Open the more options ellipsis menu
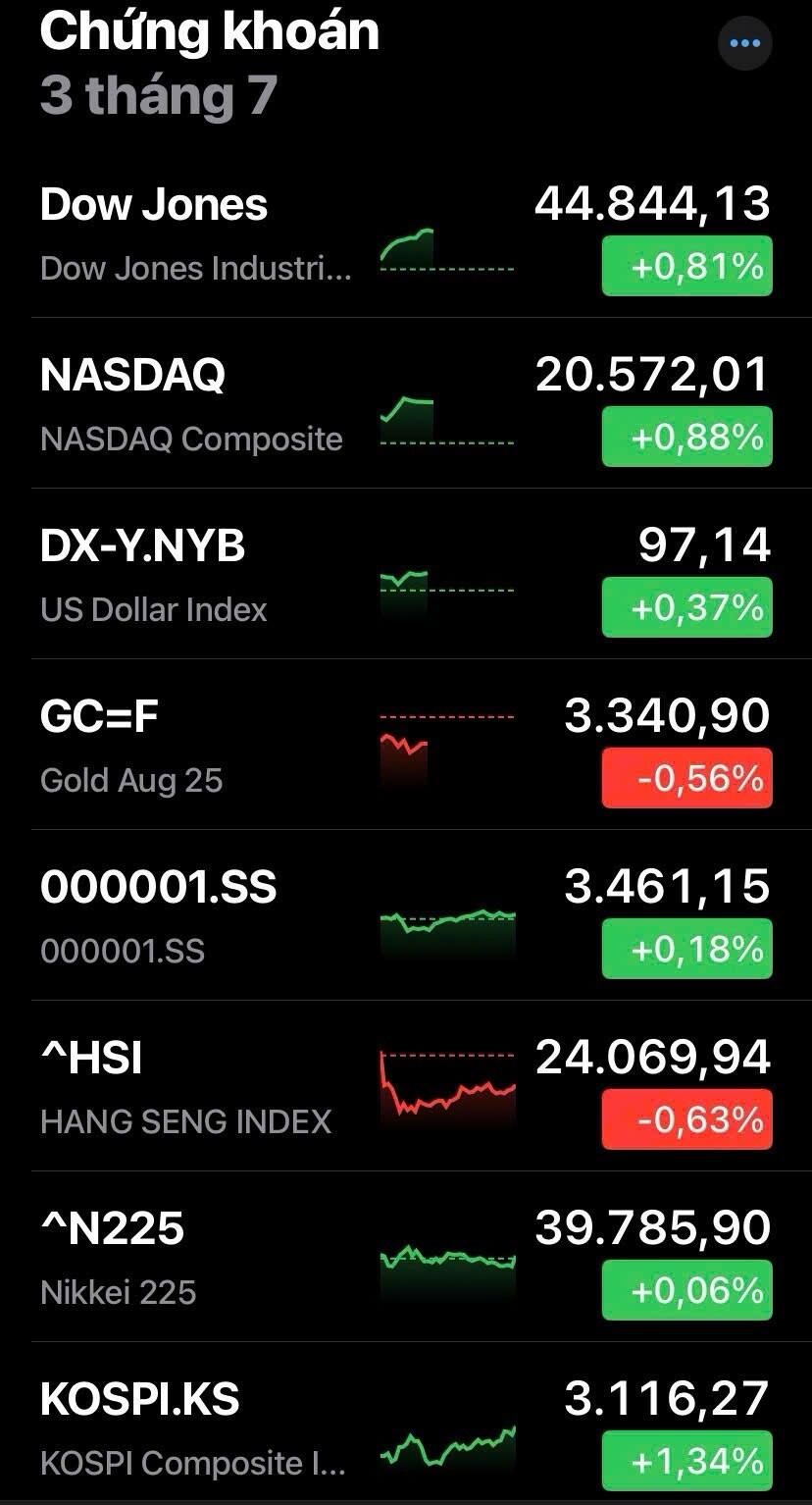Image resolution: width=812 pixels, height=1505 pixels. click(x=745, y=43)
